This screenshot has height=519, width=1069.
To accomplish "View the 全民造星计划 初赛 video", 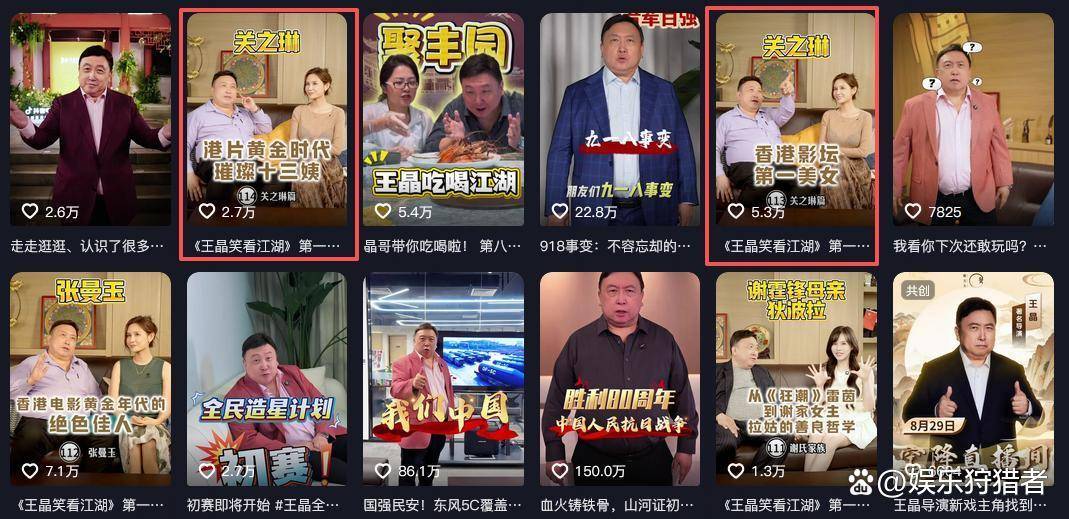I will [267, 380].
